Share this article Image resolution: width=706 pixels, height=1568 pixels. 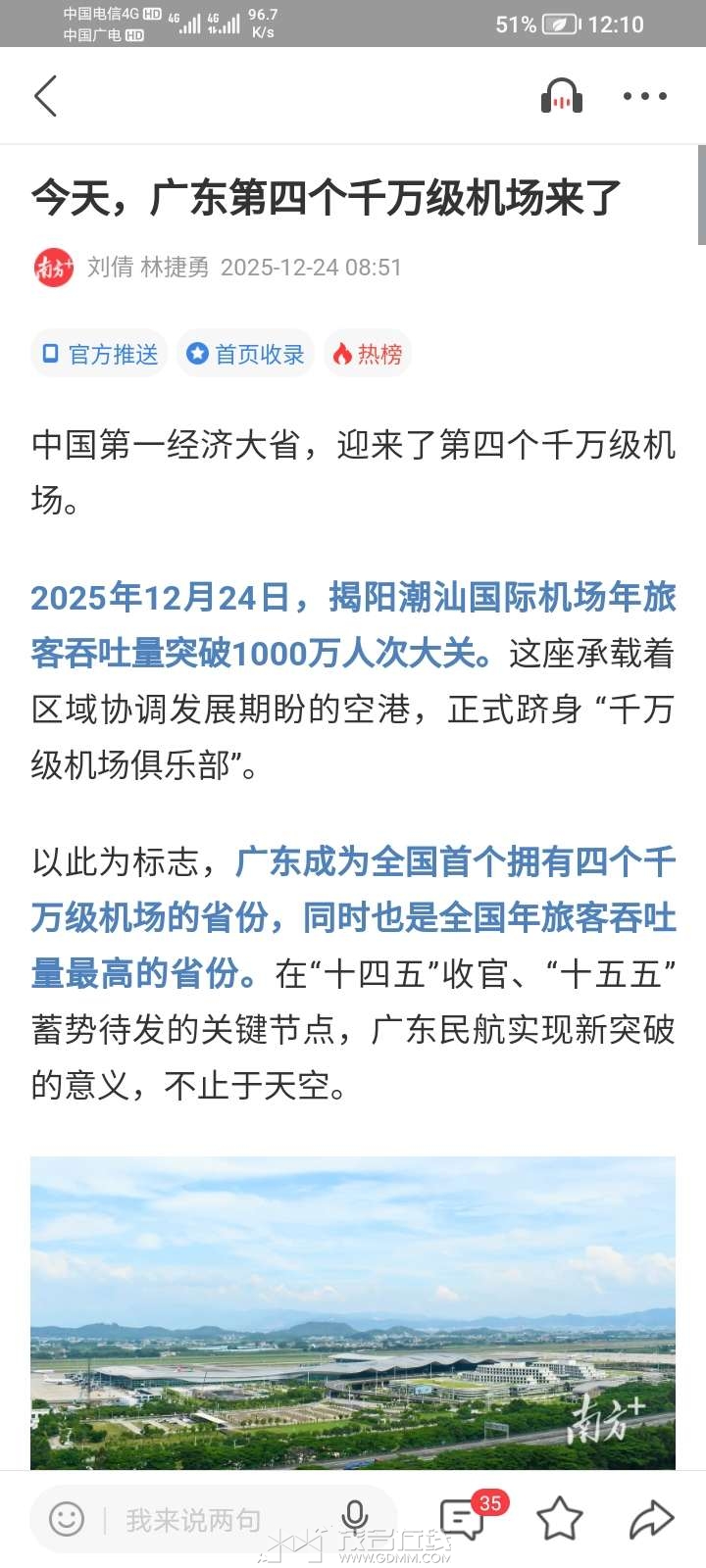[651, 1518]
